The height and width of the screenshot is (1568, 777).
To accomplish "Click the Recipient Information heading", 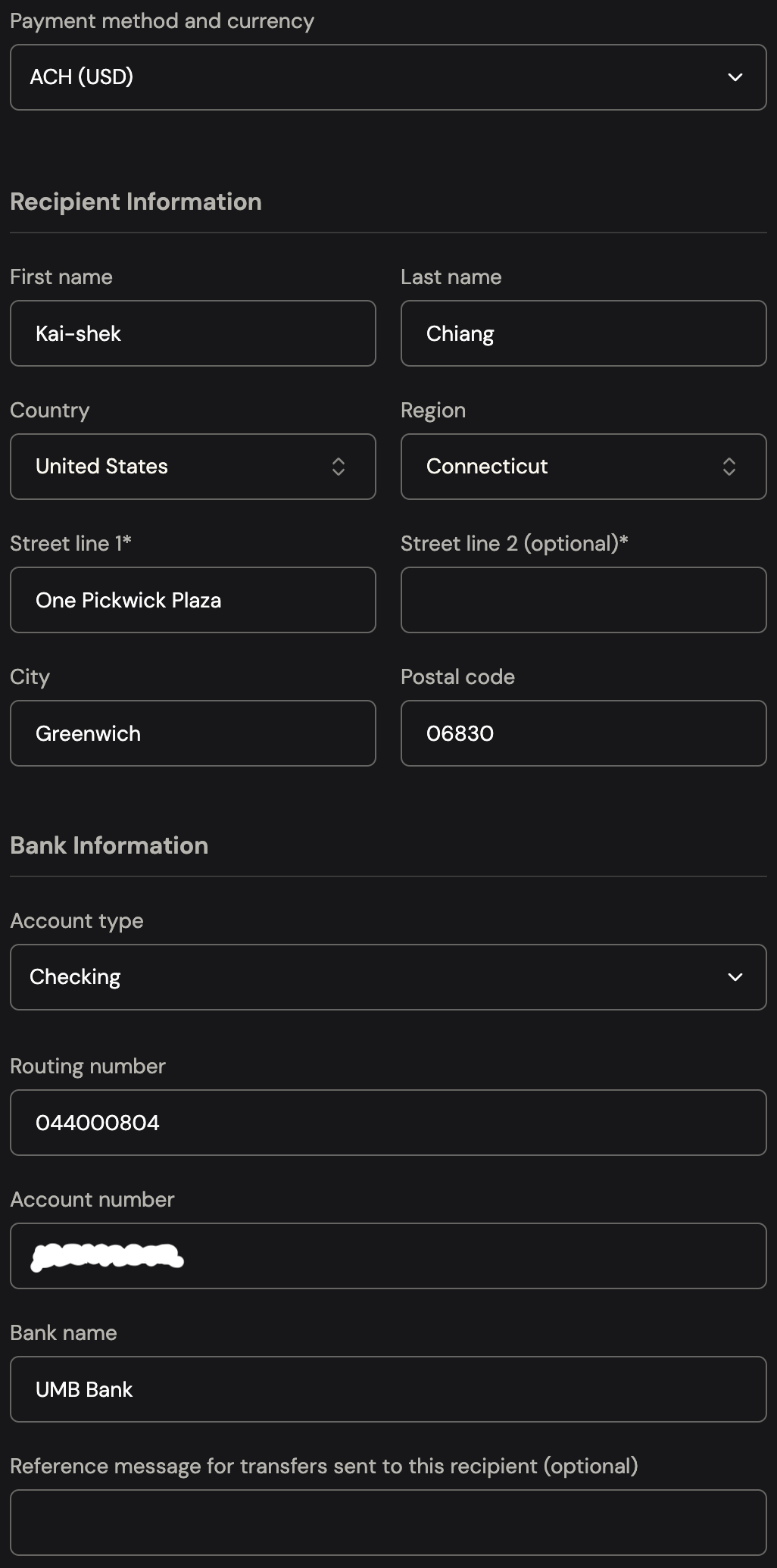I will [136, 201].
